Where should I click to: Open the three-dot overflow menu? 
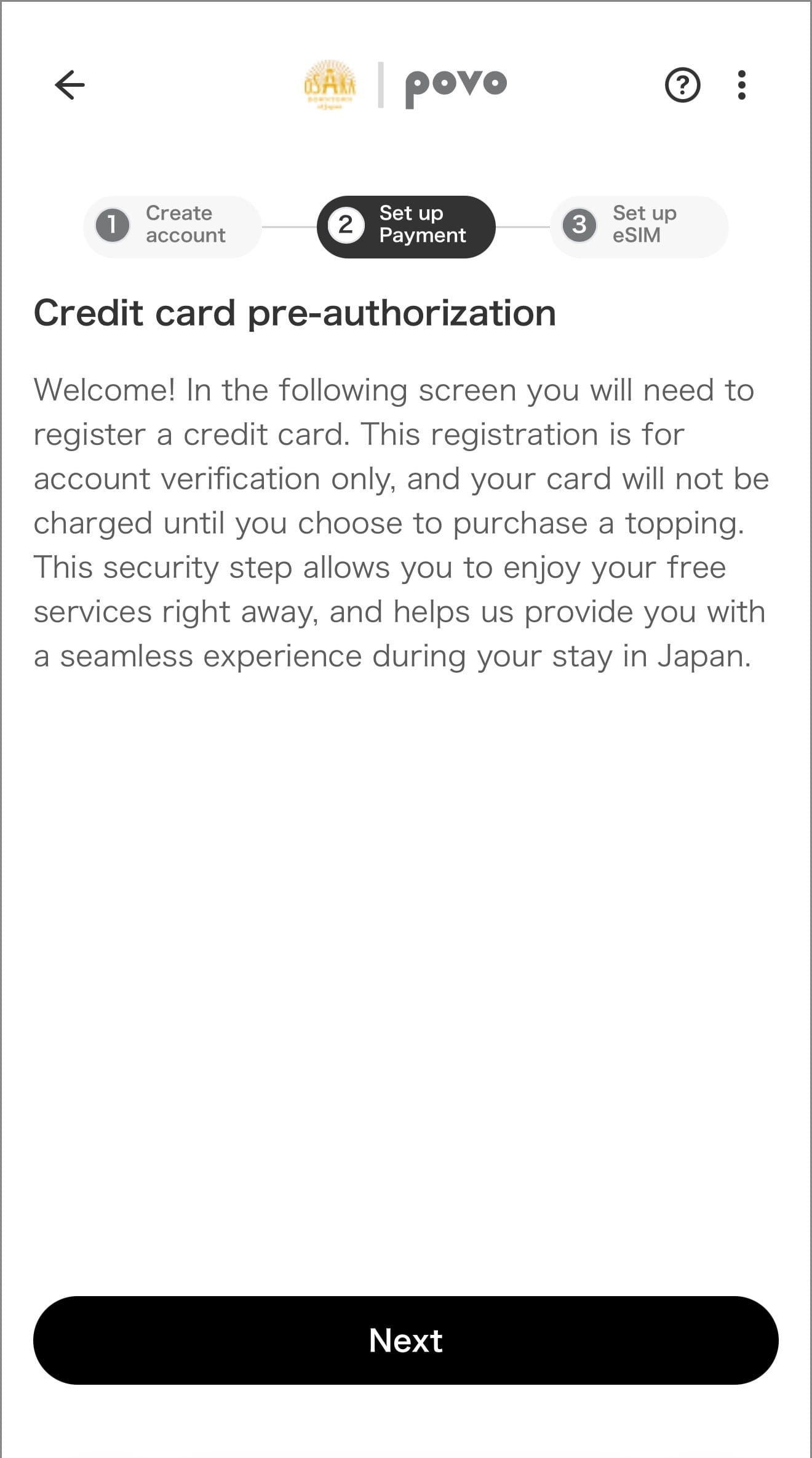point(742,85)
